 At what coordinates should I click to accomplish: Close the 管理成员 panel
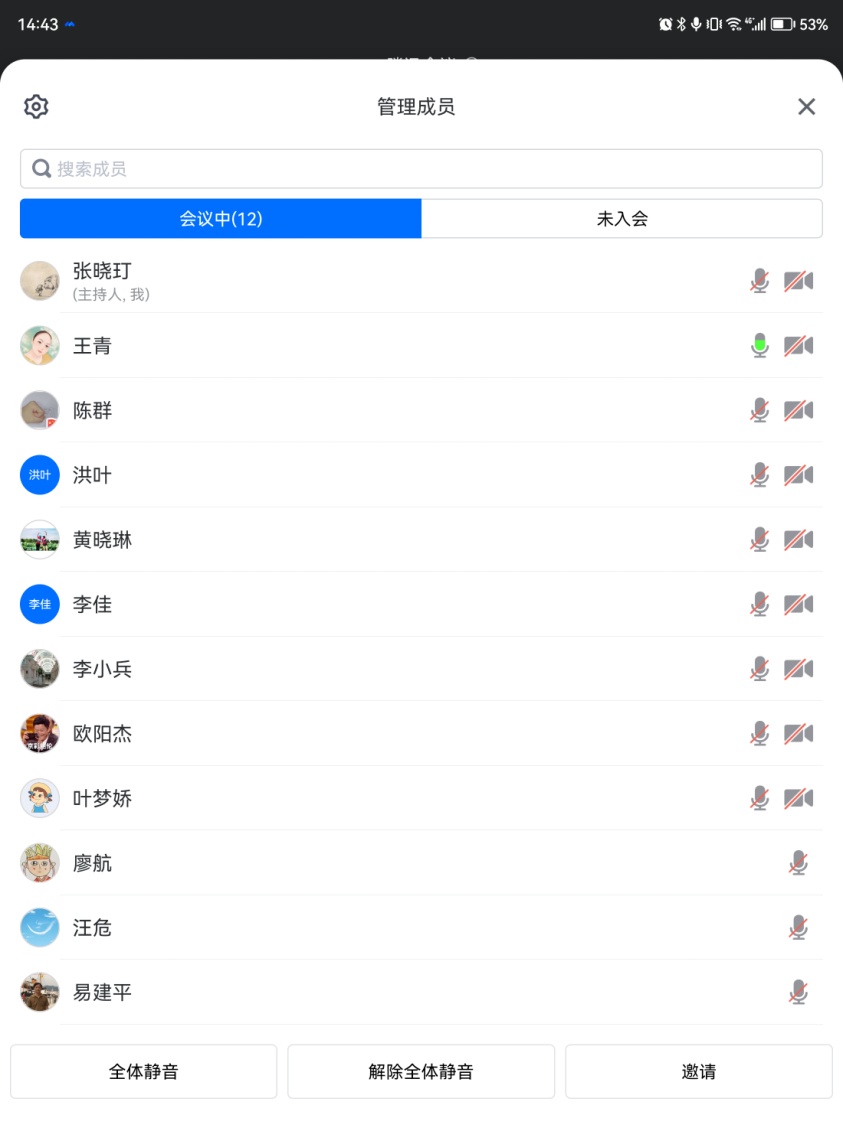806,107
